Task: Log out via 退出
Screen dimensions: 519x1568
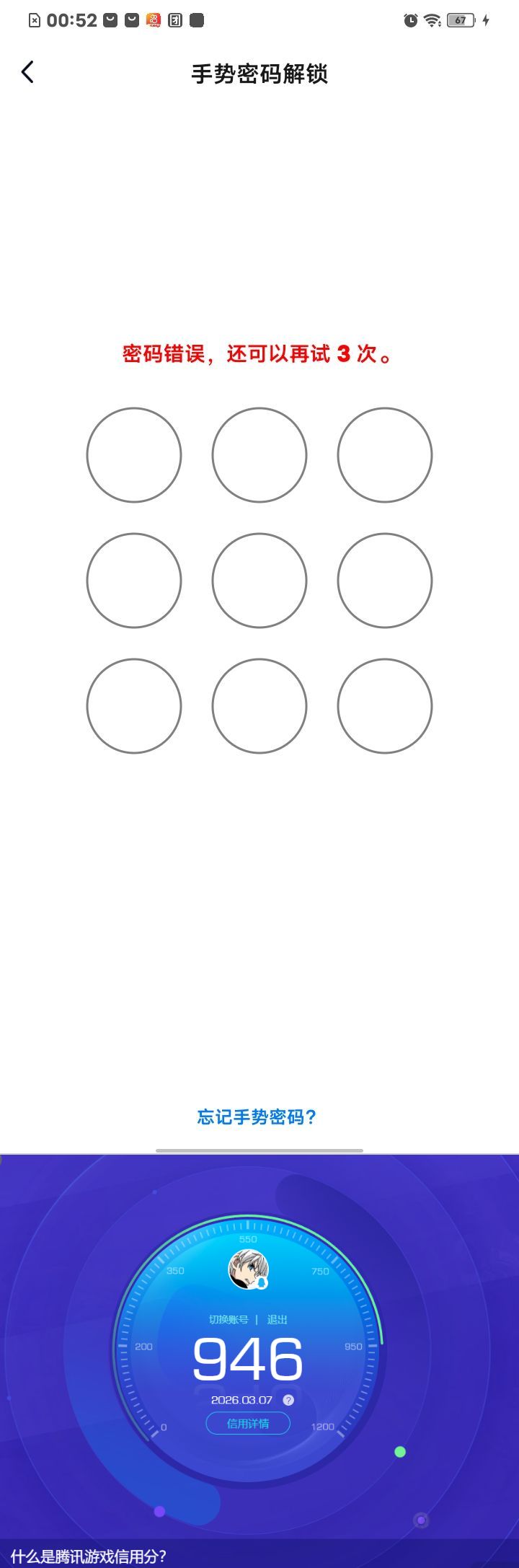Action: (x=278, y=1319)
